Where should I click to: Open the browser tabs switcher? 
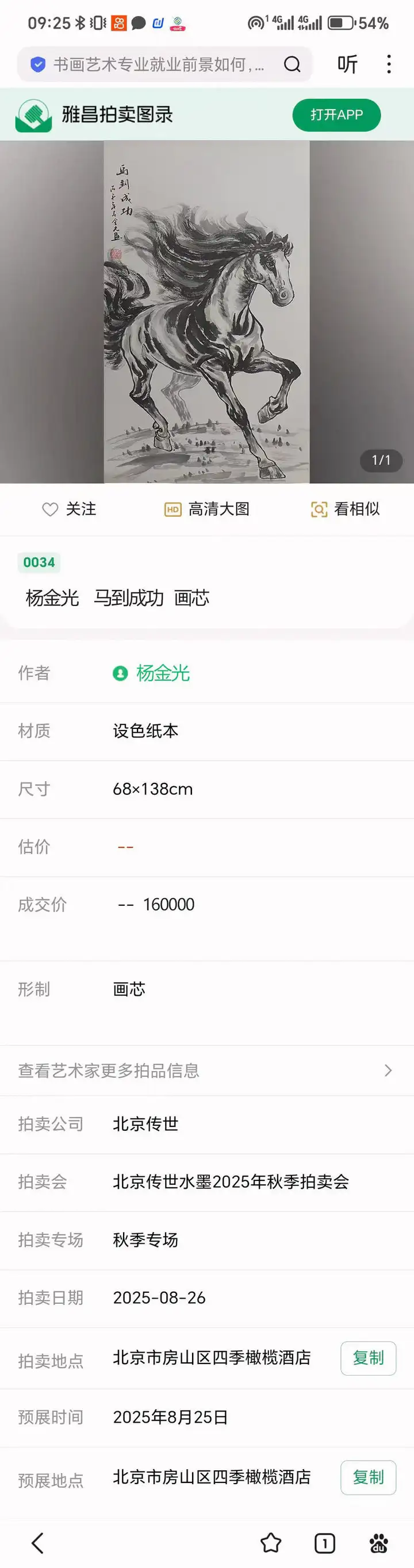pyautogui.click(x=324, y=1543)
